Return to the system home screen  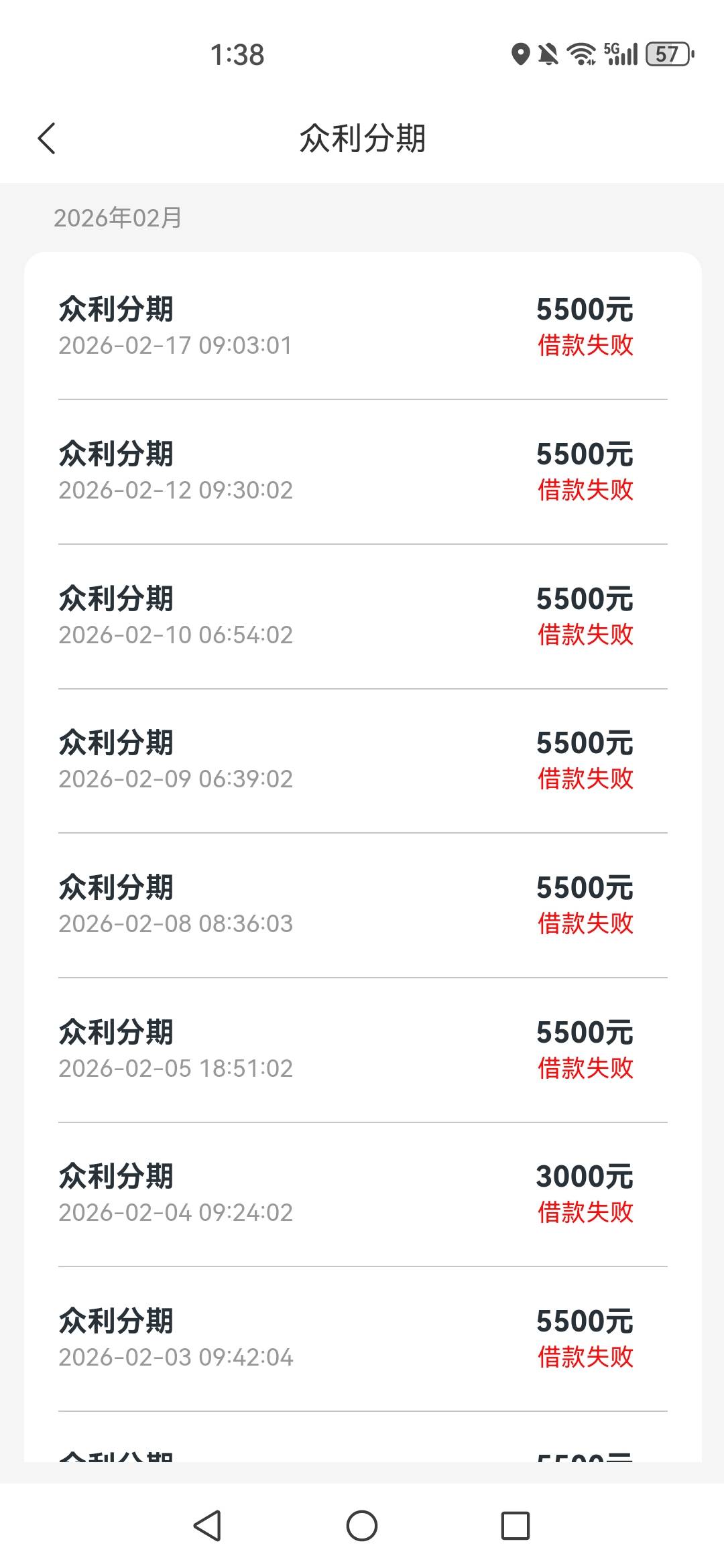pyautogui.click(x=362, y=1526)
